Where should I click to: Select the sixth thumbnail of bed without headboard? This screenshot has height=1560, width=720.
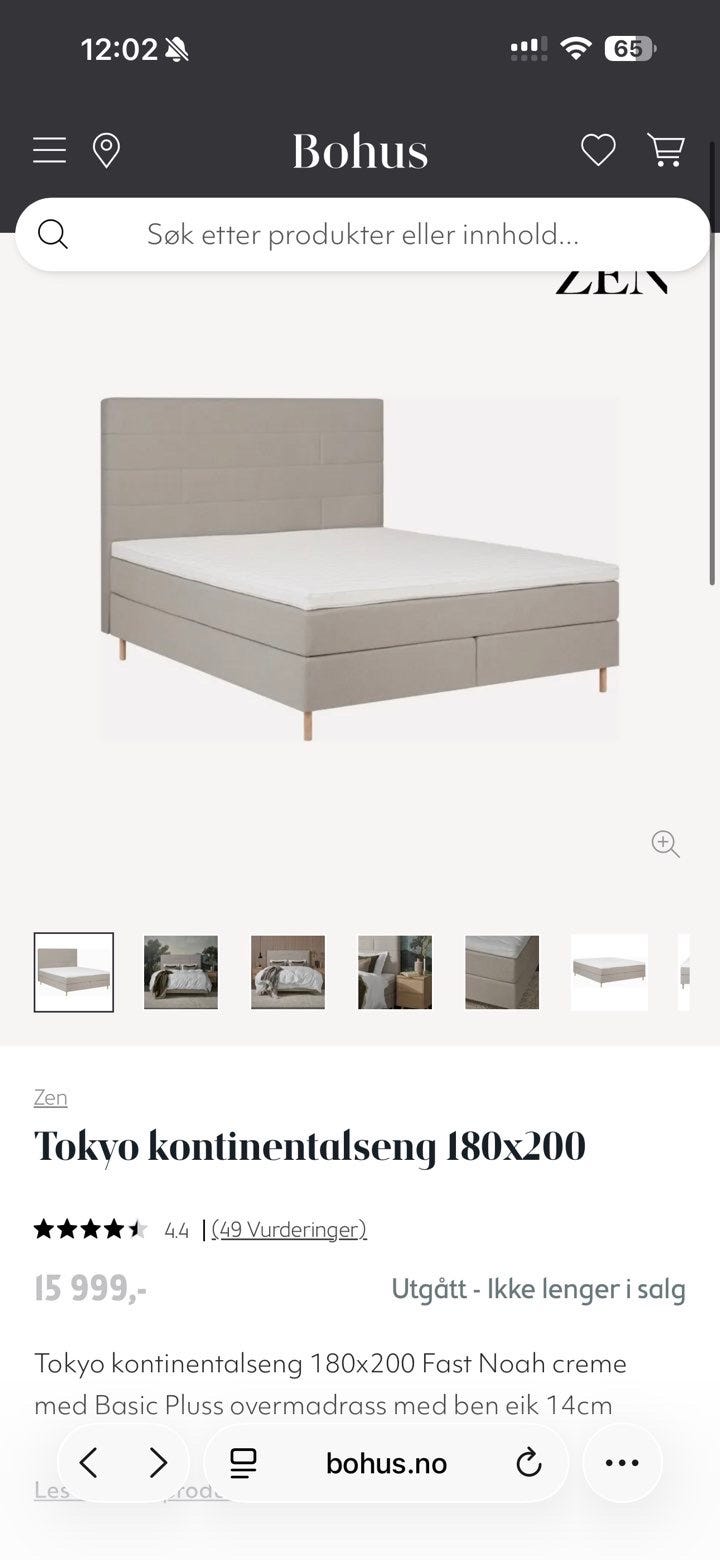click(x=609, y=972)
